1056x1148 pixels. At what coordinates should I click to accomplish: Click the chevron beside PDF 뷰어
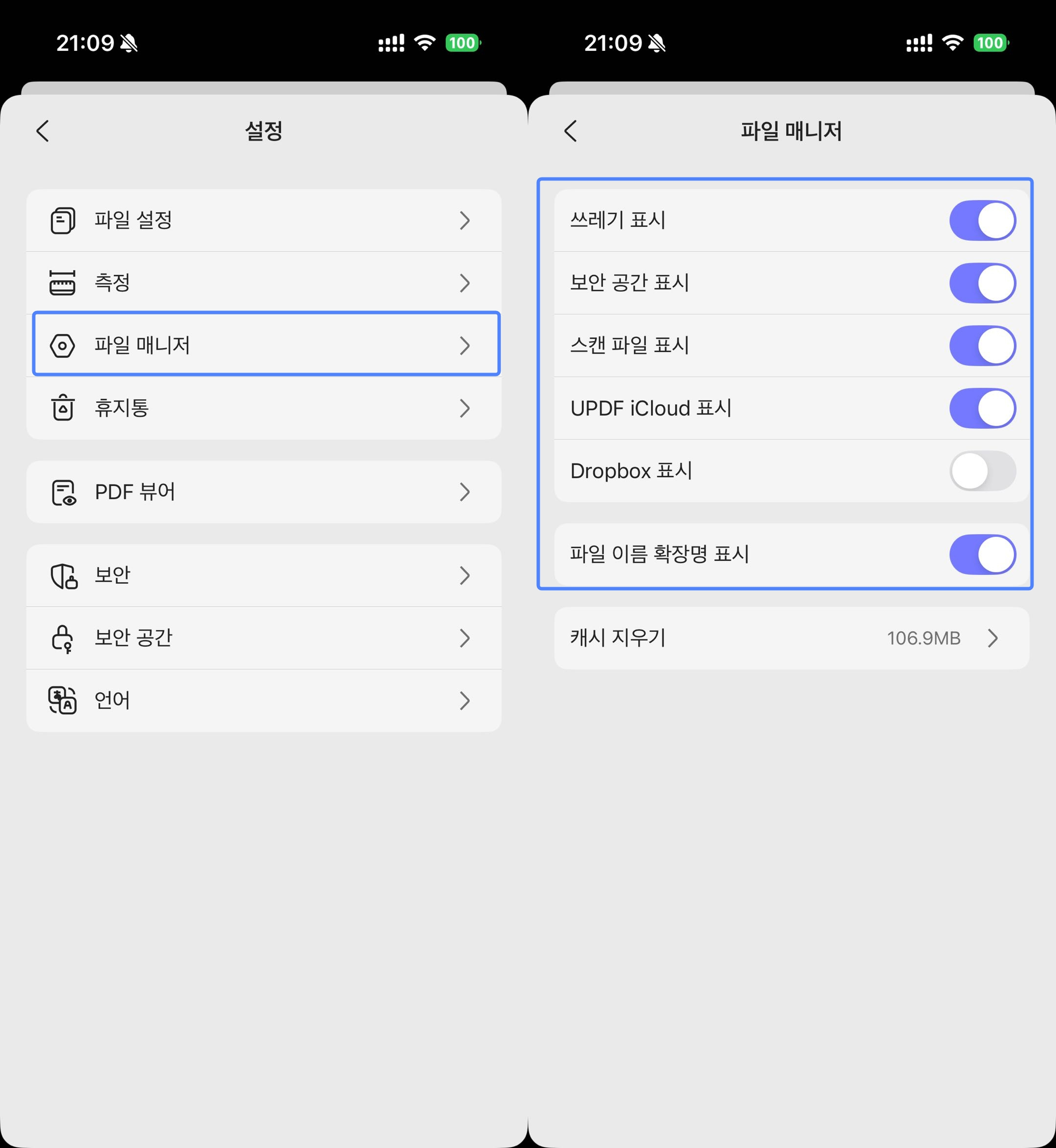[466, 492]
